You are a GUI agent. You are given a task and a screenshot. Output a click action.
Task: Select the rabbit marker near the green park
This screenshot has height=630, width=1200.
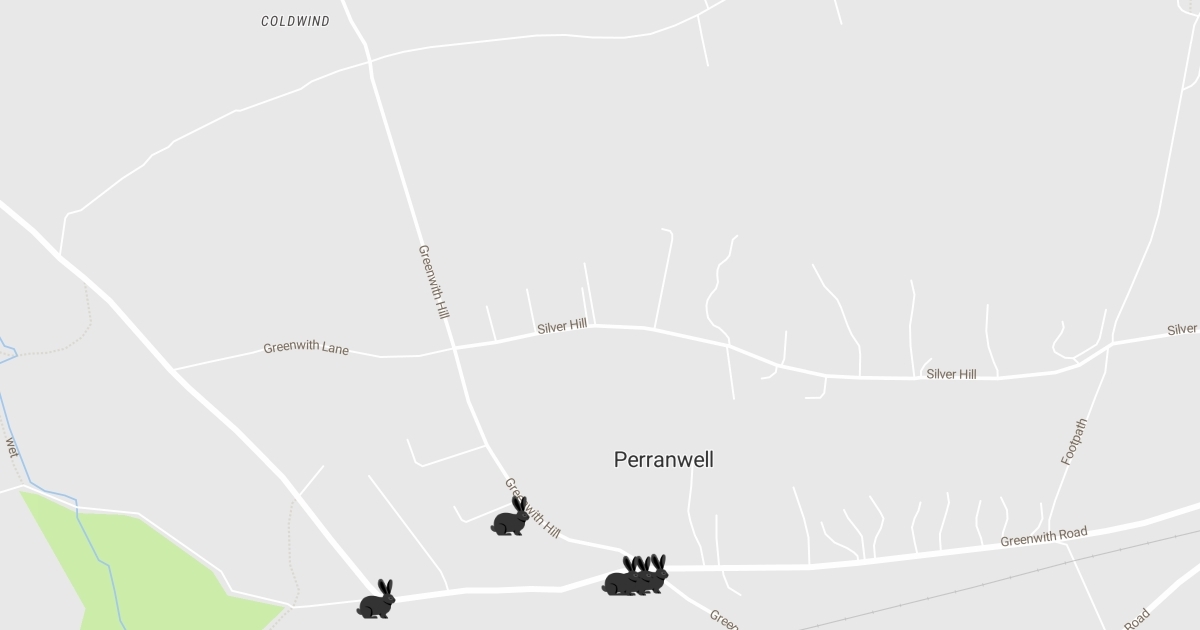point(377,600)
